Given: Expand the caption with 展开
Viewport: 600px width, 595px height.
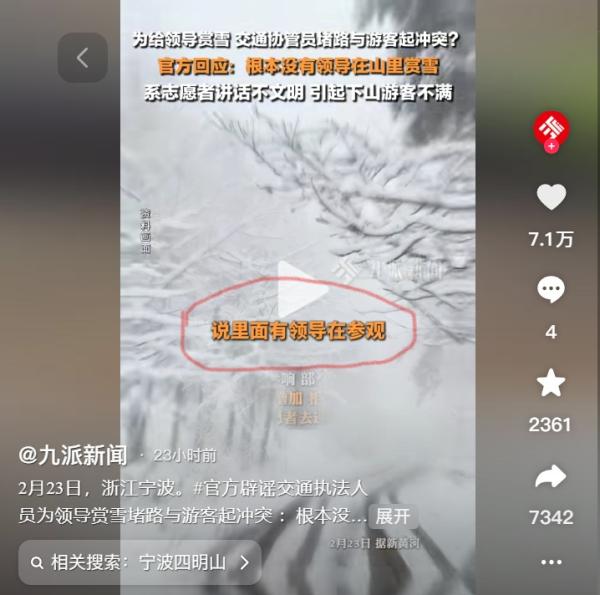Looking at the screenshot, I should click(x=392, y=517).
